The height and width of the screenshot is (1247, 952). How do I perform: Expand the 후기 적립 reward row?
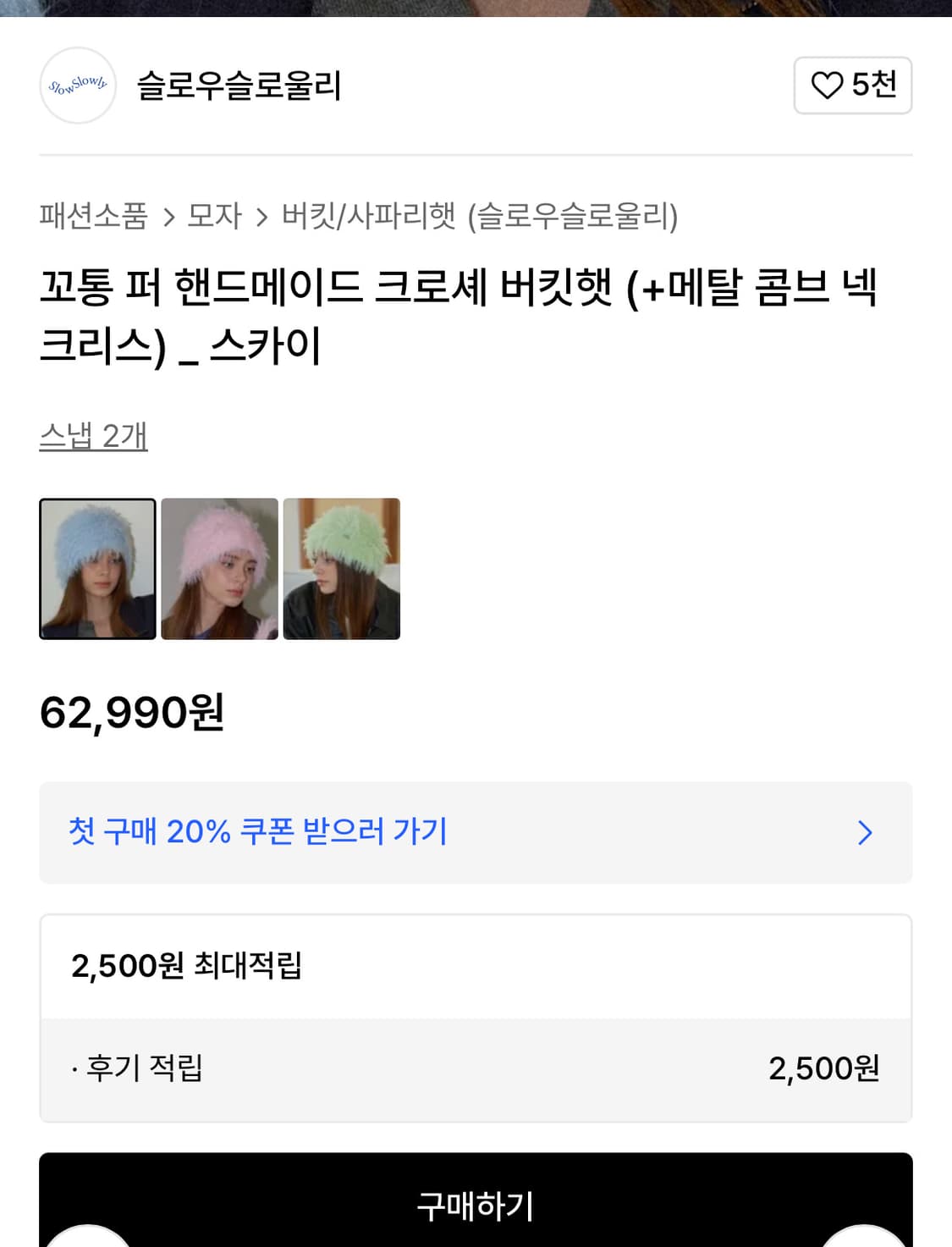[476, 1068]
